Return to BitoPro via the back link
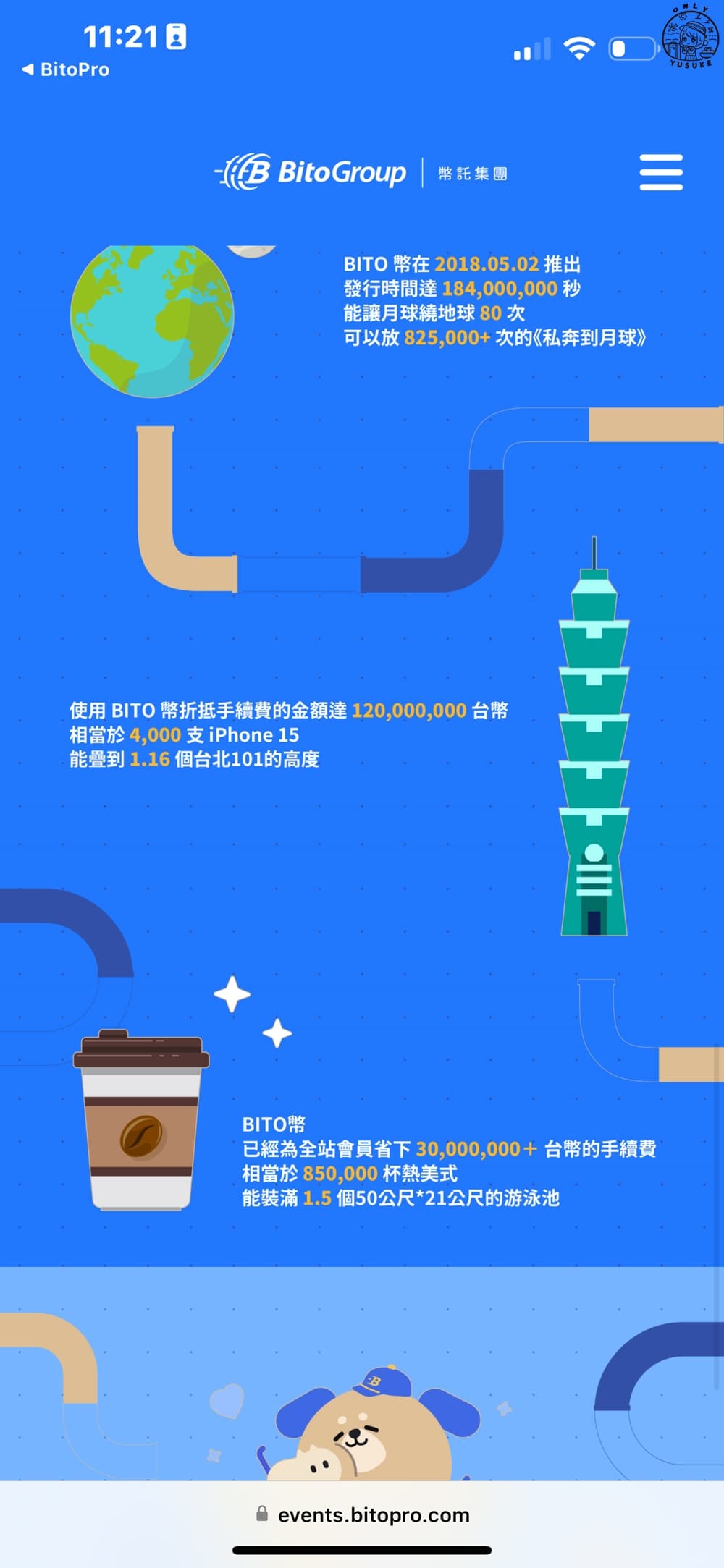The height and width of the screenshot is (1568, 724). pyautogui.click(x=65, y=69)
